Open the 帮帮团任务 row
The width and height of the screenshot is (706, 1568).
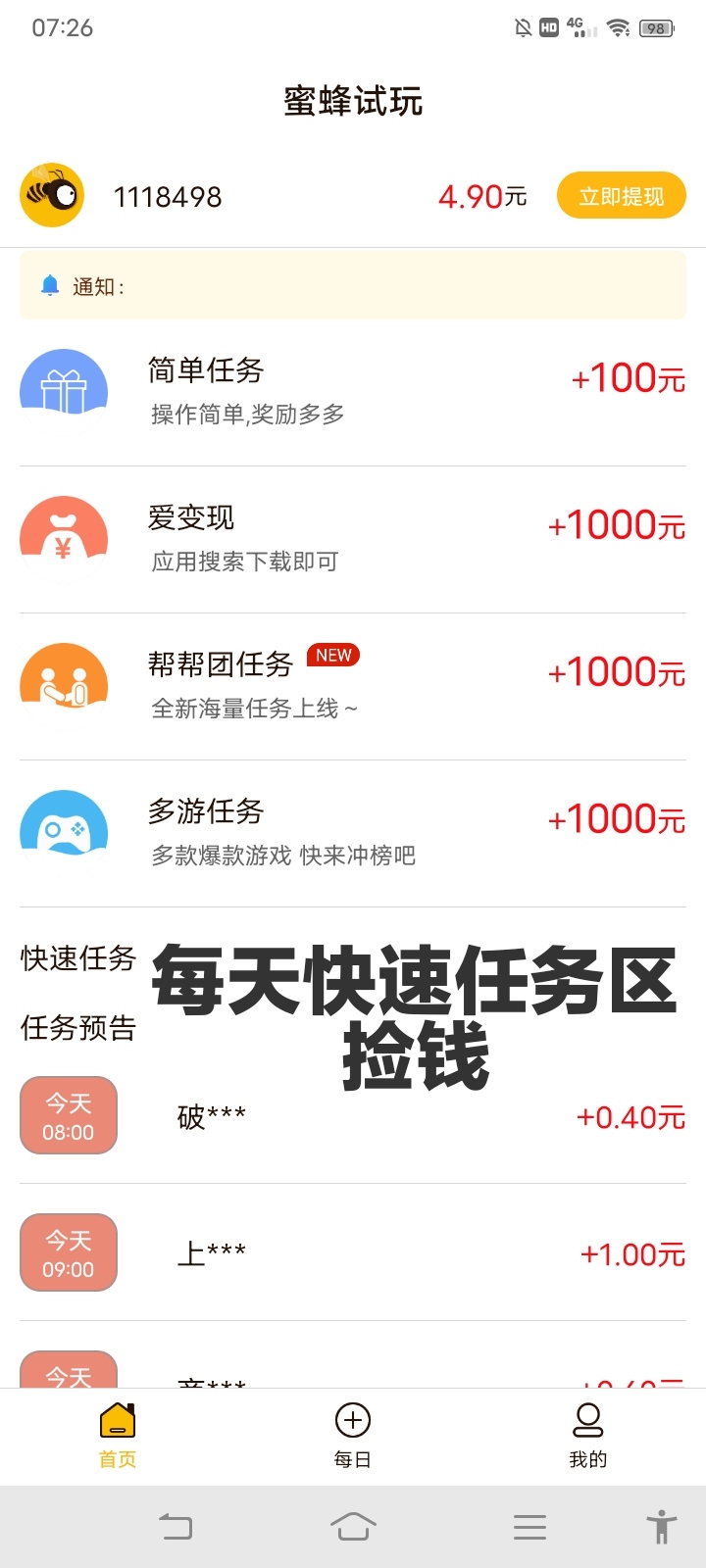click(353, 686)
